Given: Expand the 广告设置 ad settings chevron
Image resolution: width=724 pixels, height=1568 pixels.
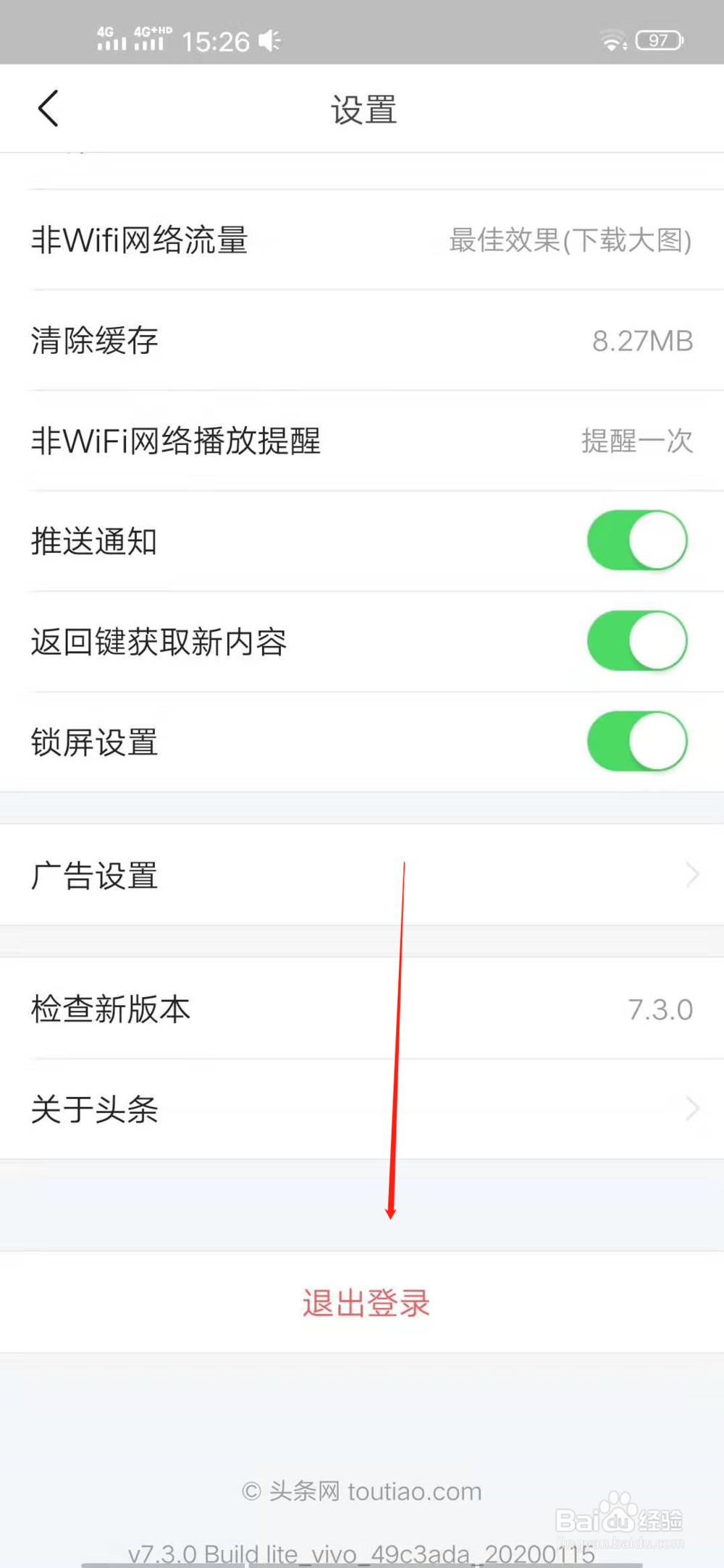Looking at the screenshot, I should coord(692,874).
